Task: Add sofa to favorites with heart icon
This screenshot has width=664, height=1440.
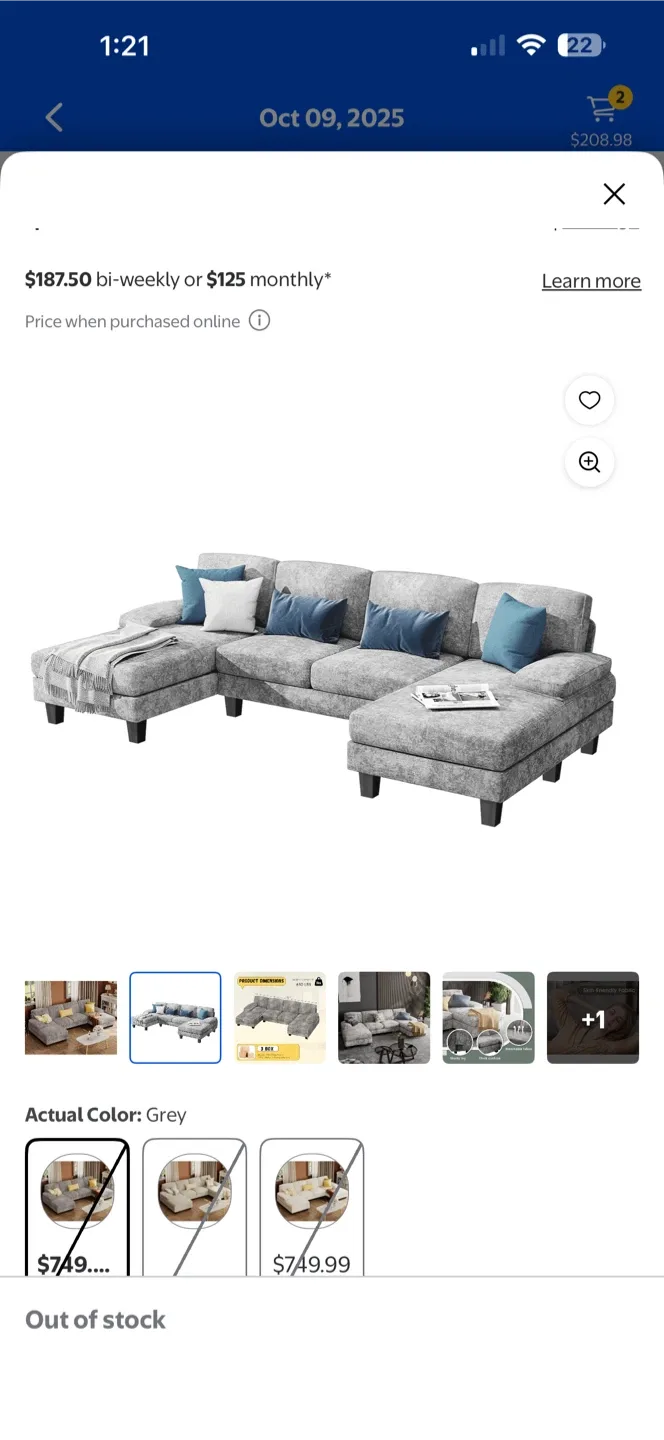Action: click(589, 401)
